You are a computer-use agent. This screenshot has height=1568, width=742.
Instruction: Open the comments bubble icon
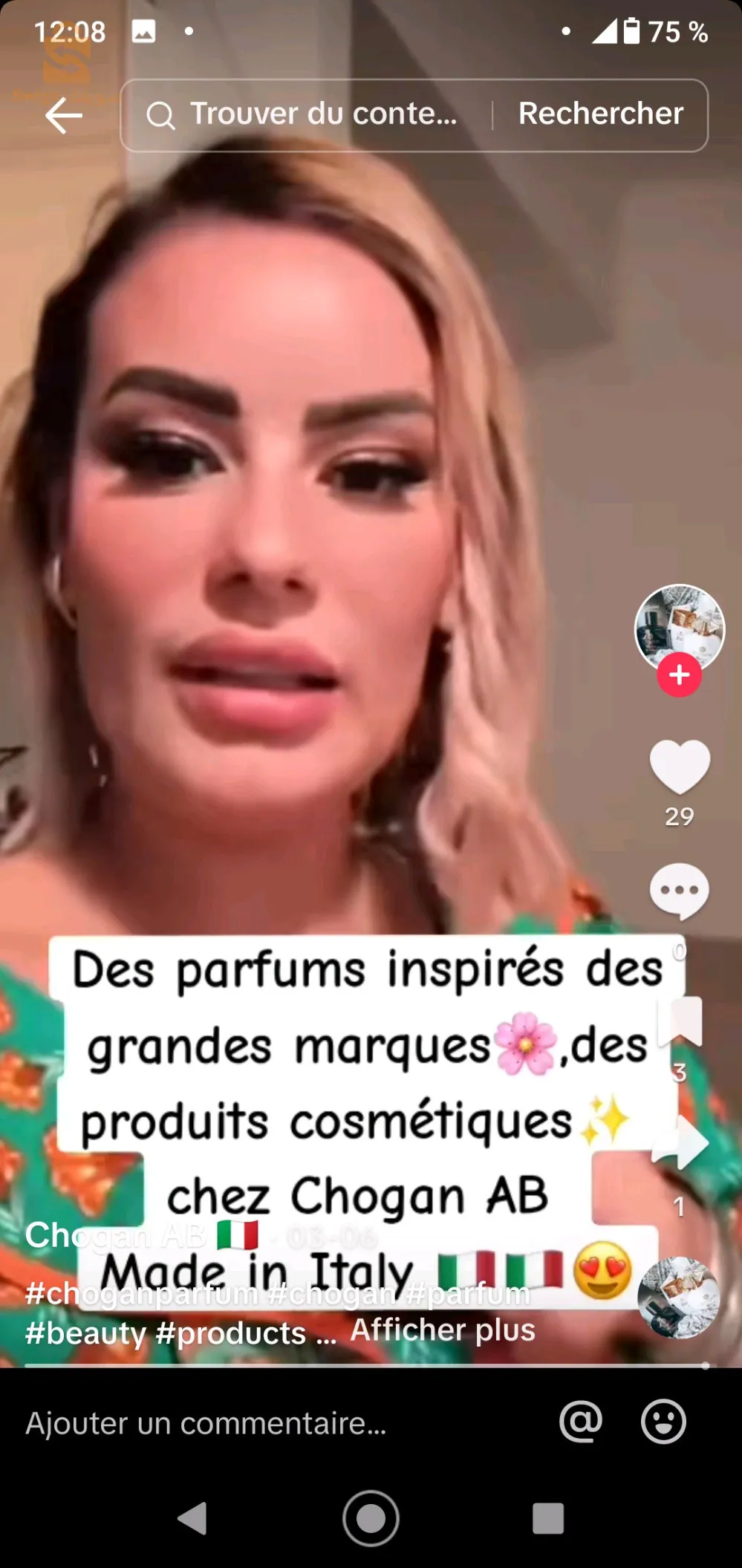[678, 891]
